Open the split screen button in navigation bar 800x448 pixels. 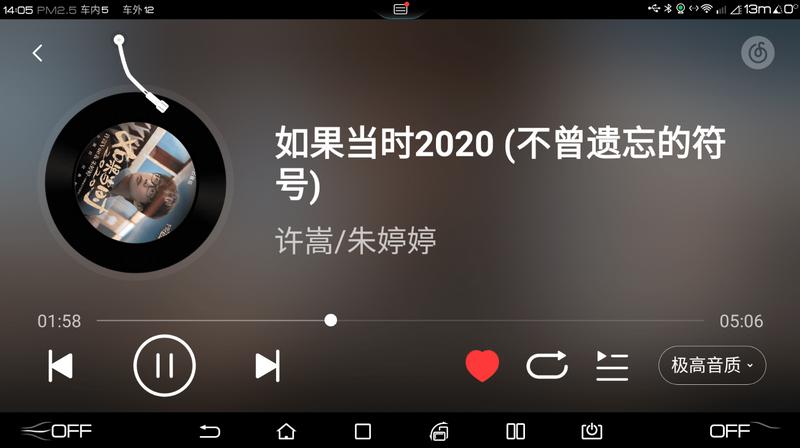coord(516,431)
